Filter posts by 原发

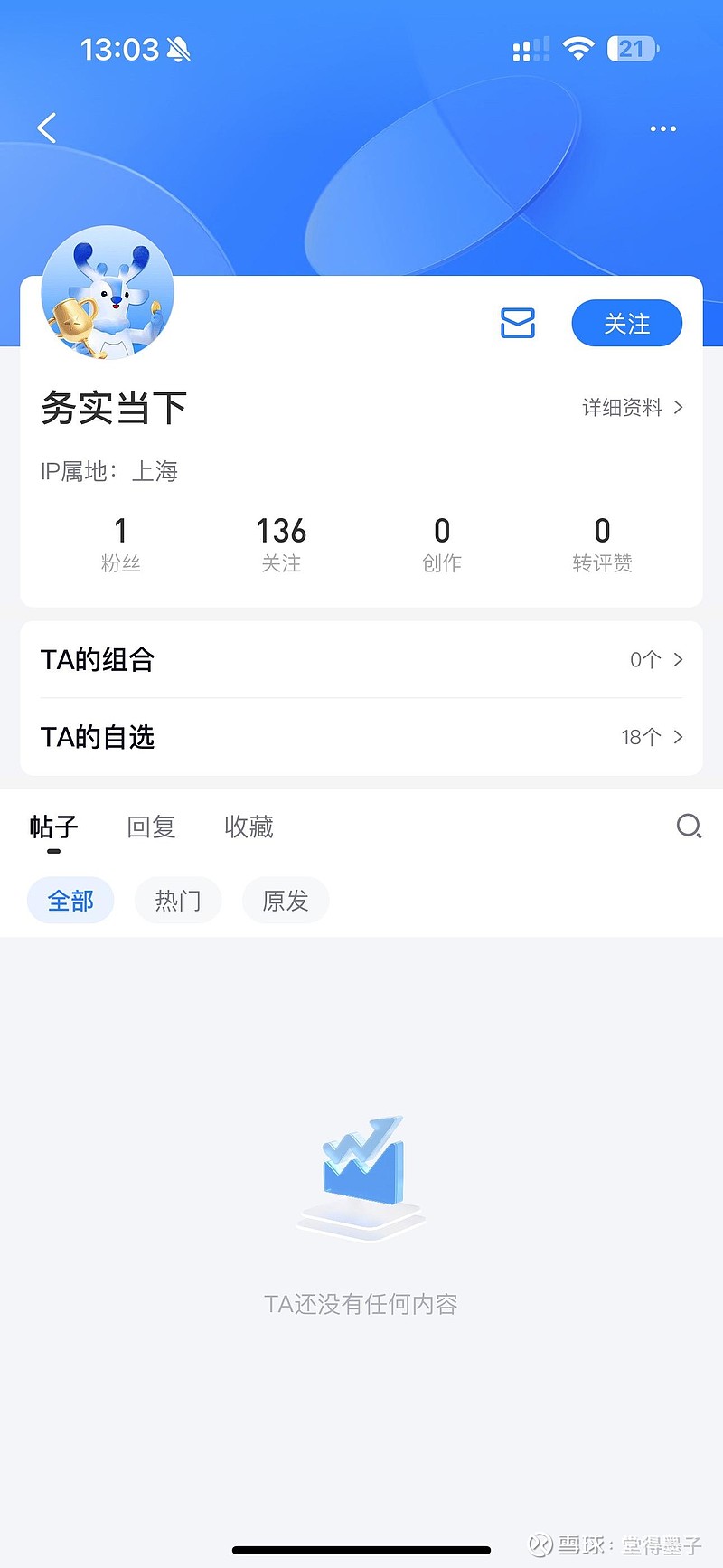[x=286, y=901]
